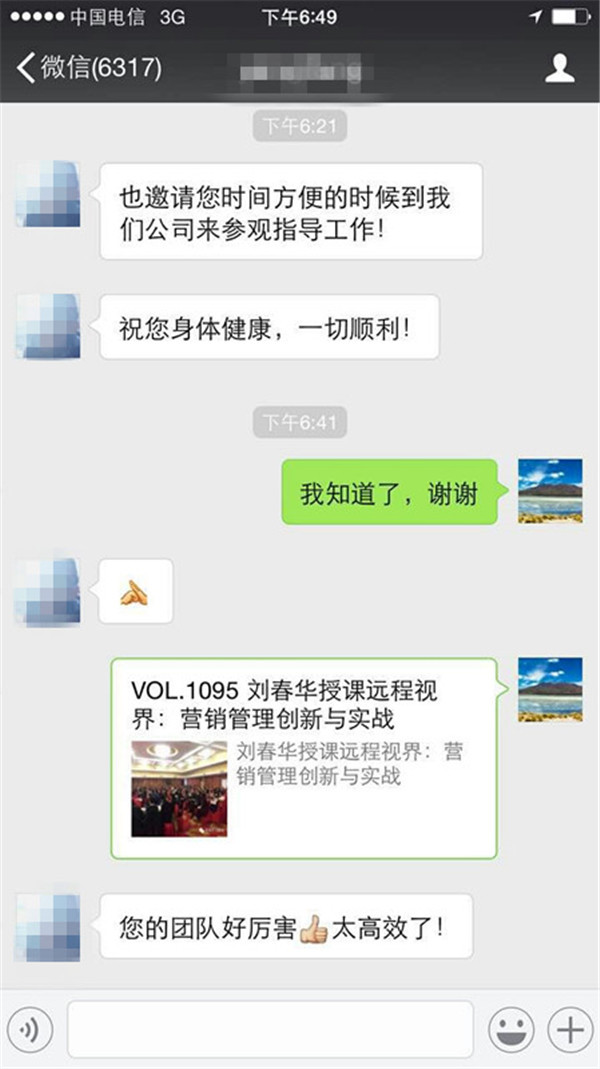Open the emoji sticker panel

[x=510, y=1029]
